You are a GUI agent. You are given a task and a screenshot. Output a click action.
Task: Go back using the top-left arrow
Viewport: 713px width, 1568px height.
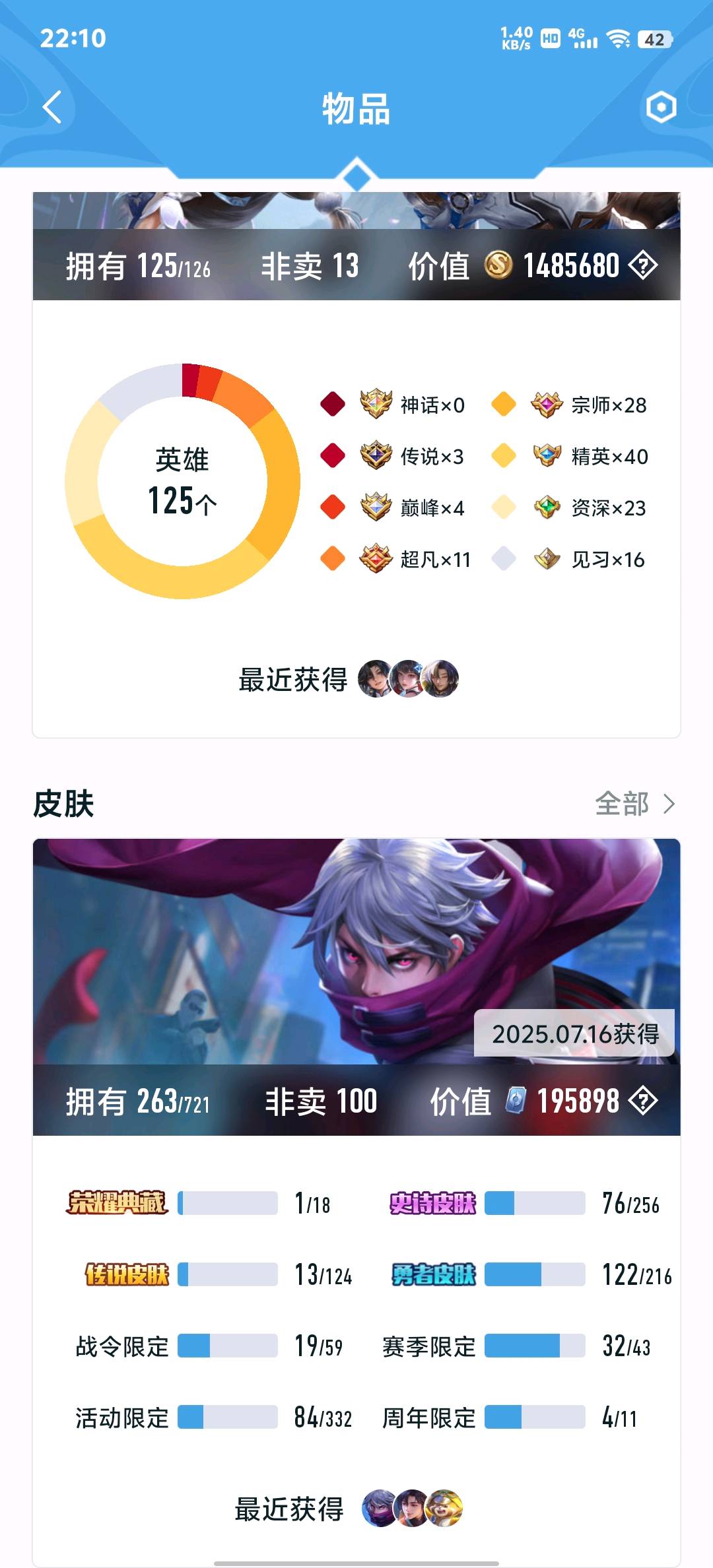[x=51, y=107]
